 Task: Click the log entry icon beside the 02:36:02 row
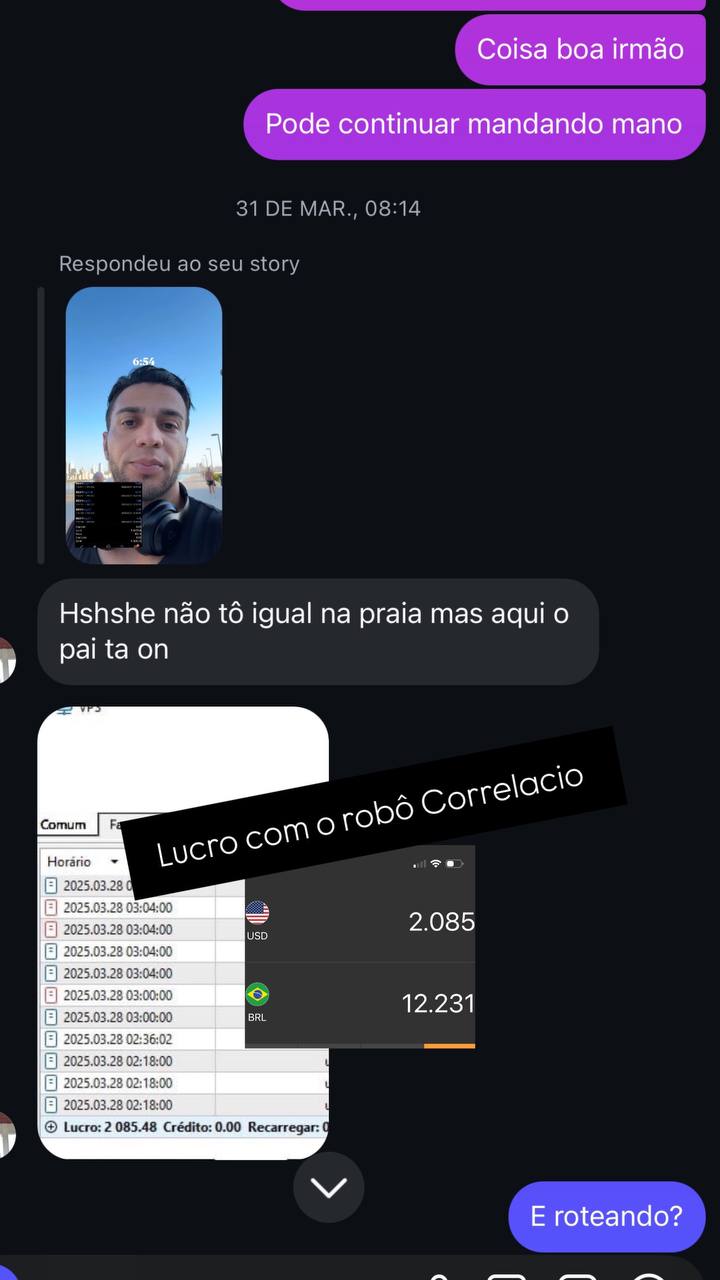(51, 1039)
